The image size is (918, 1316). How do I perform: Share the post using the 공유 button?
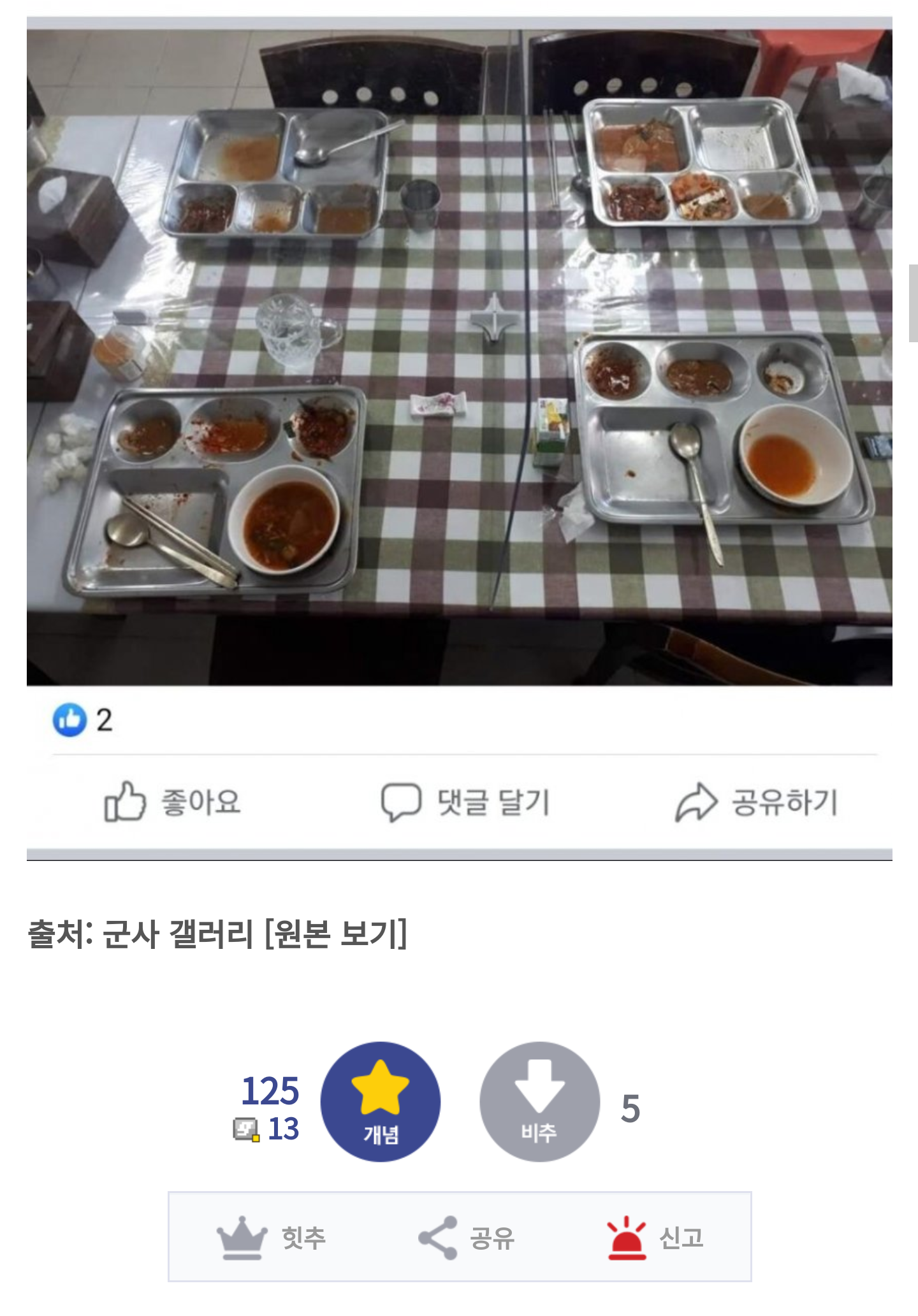(467, 1238)
